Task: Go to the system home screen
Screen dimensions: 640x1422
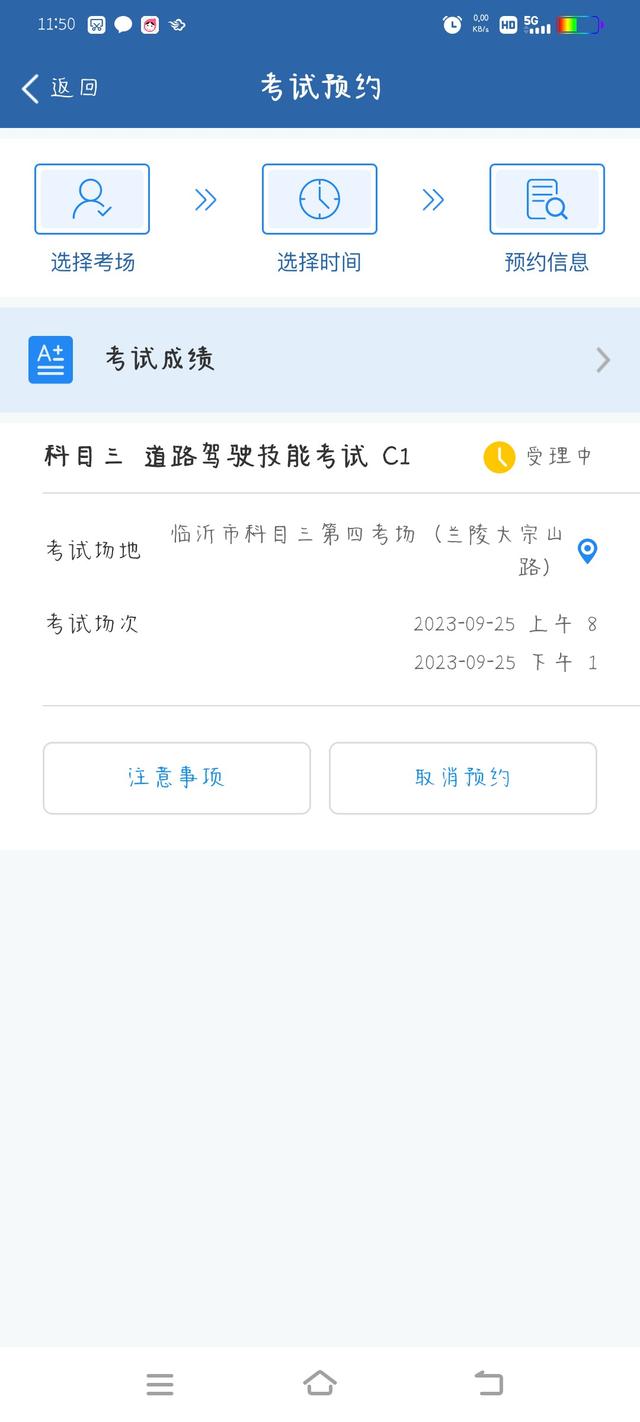Action: tap(319, 1383)
